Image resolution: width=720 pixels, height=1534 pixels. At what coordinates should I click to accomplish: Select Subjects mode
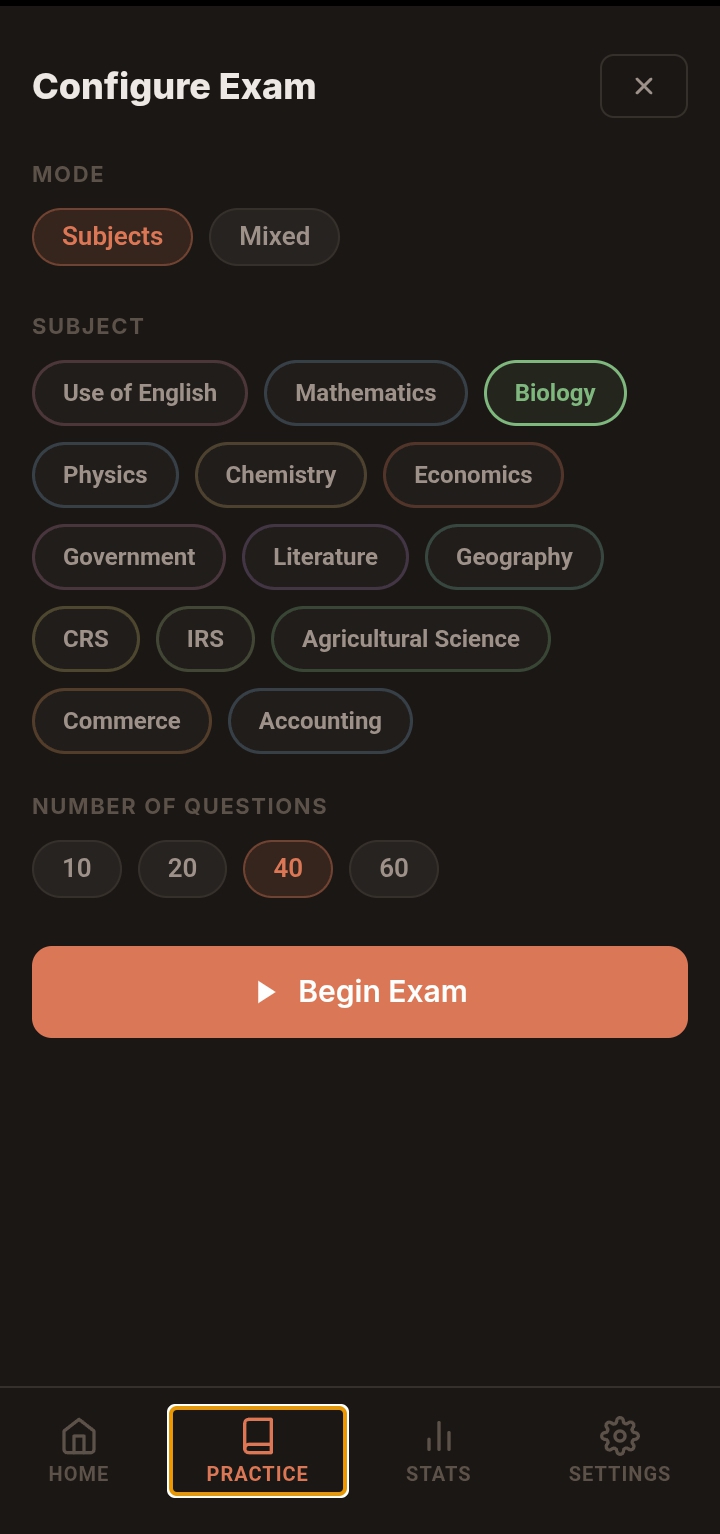(x=112, y=237)
